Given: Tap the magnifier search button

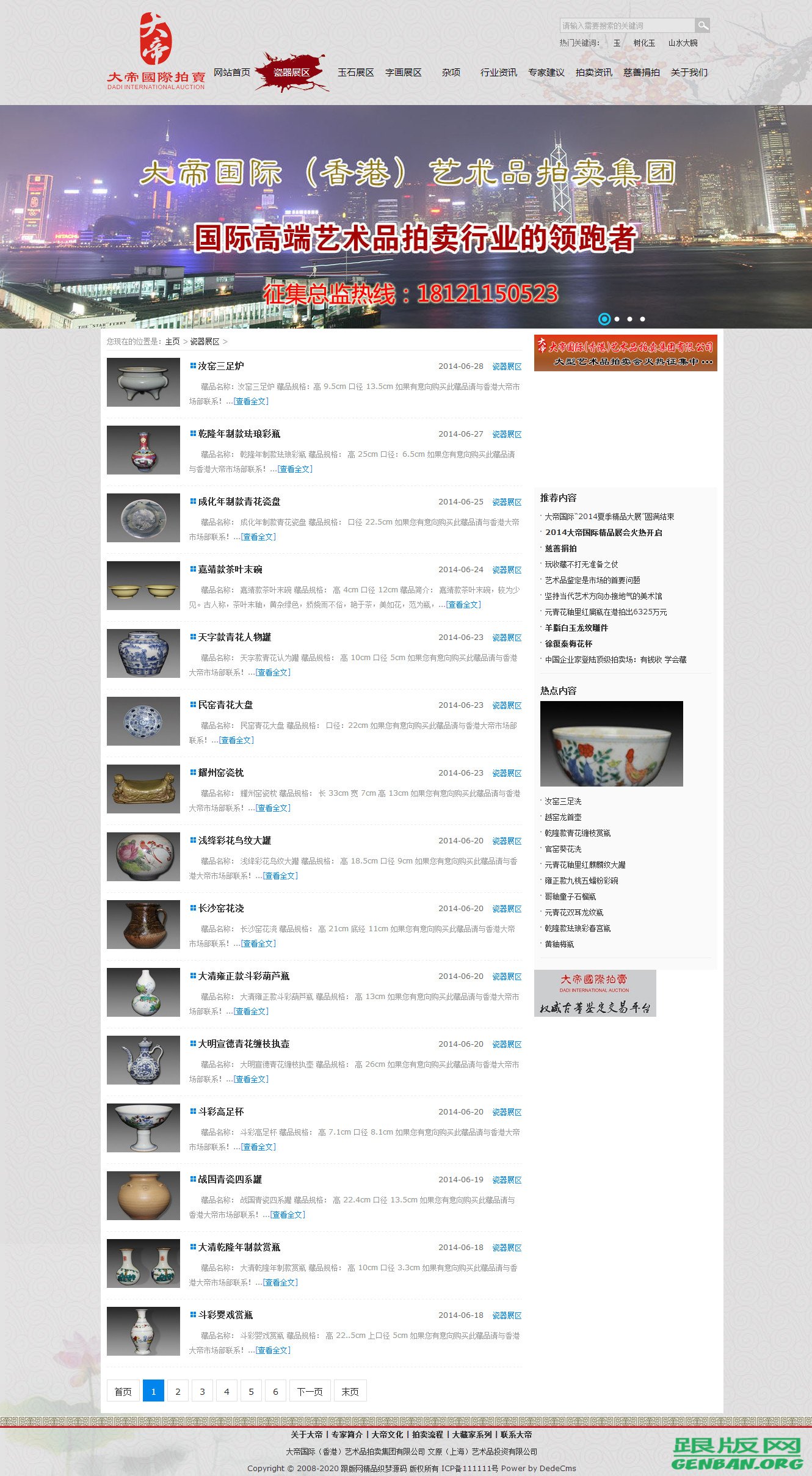Looking at the screenshot, I should (x=702, y=25).
